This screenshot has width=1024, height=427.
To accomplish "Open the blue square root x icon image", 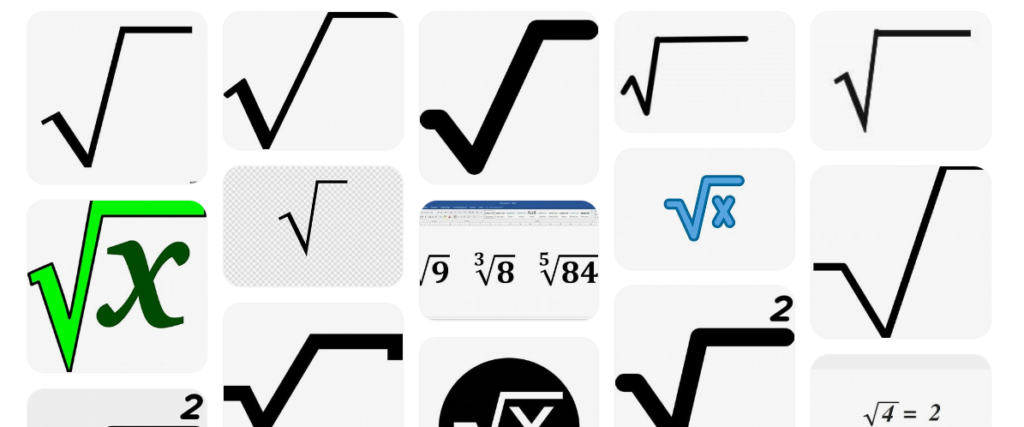I will [704, 209].
